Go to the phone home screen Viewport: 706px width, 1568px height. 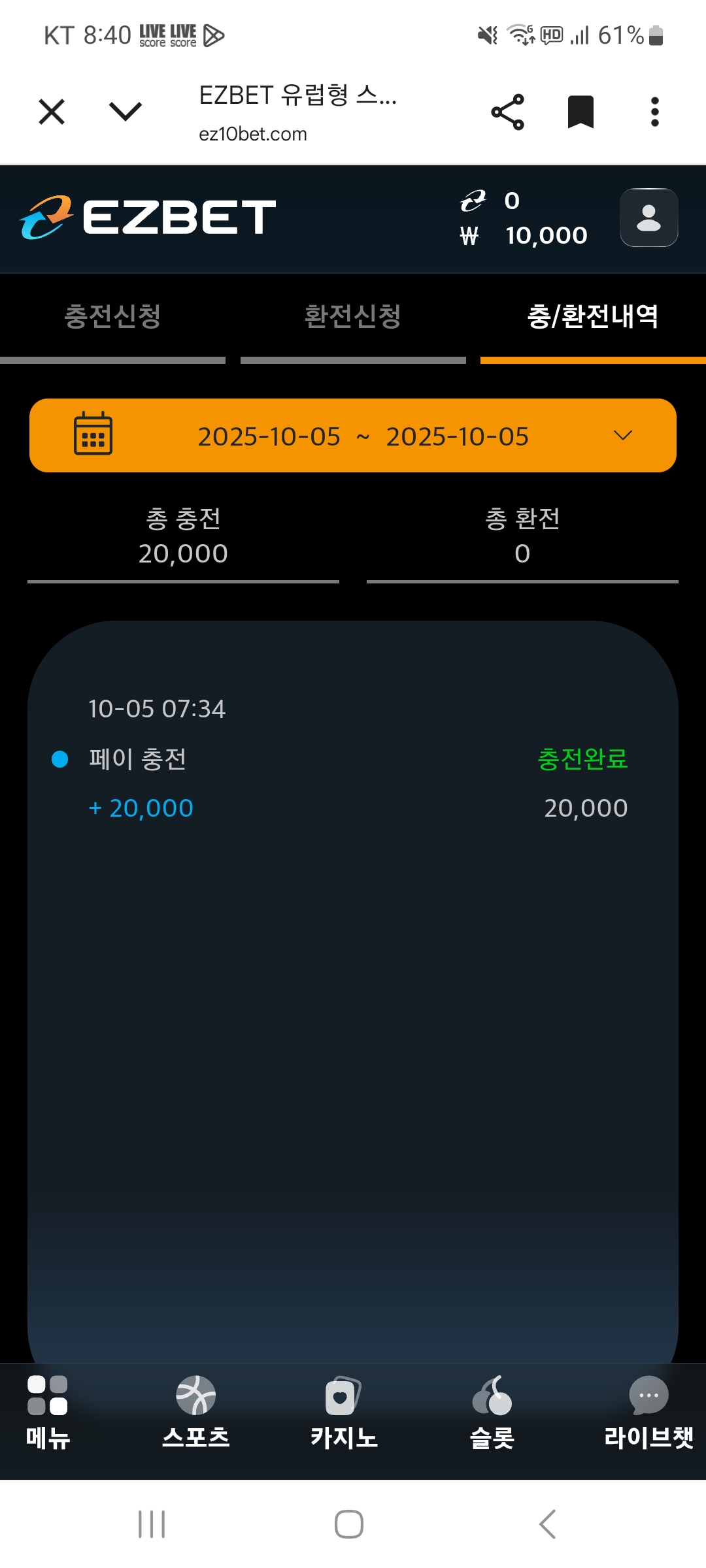(349, 1524)
